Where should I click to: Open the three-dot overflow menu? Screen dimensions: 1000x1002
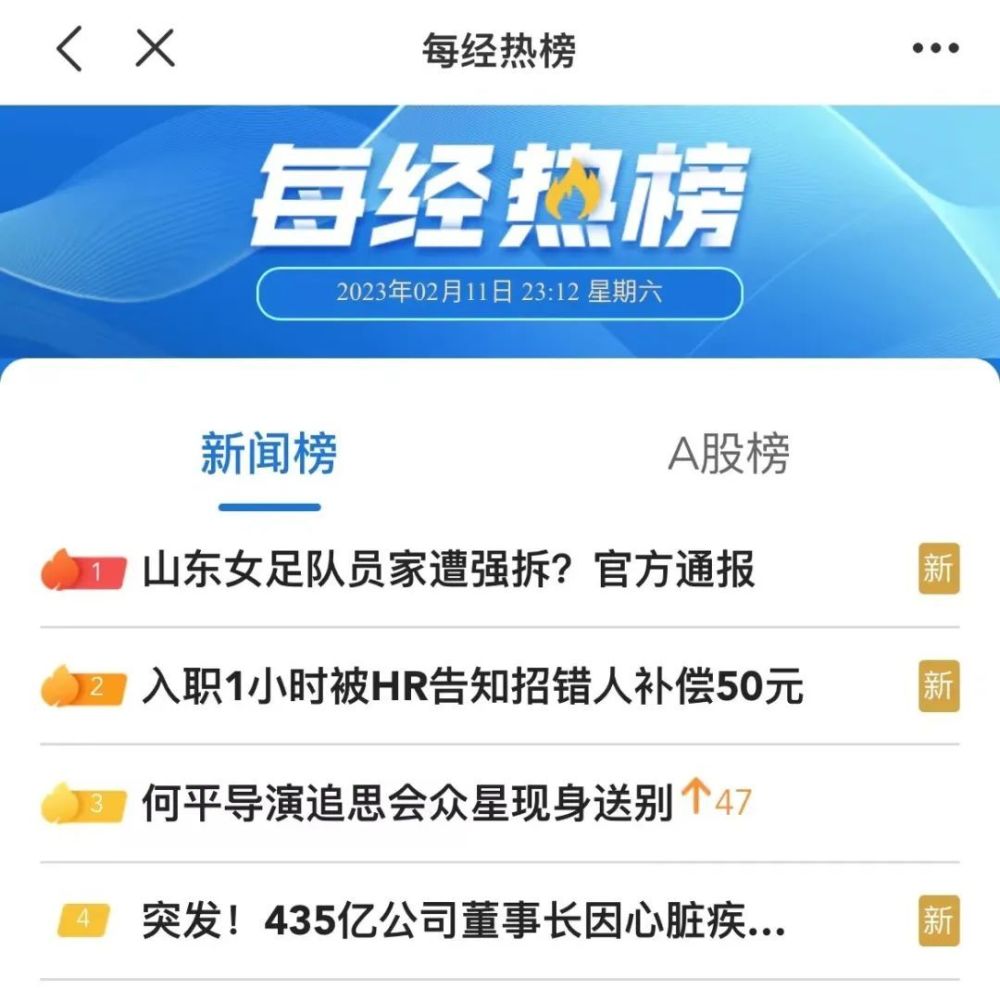935,48
